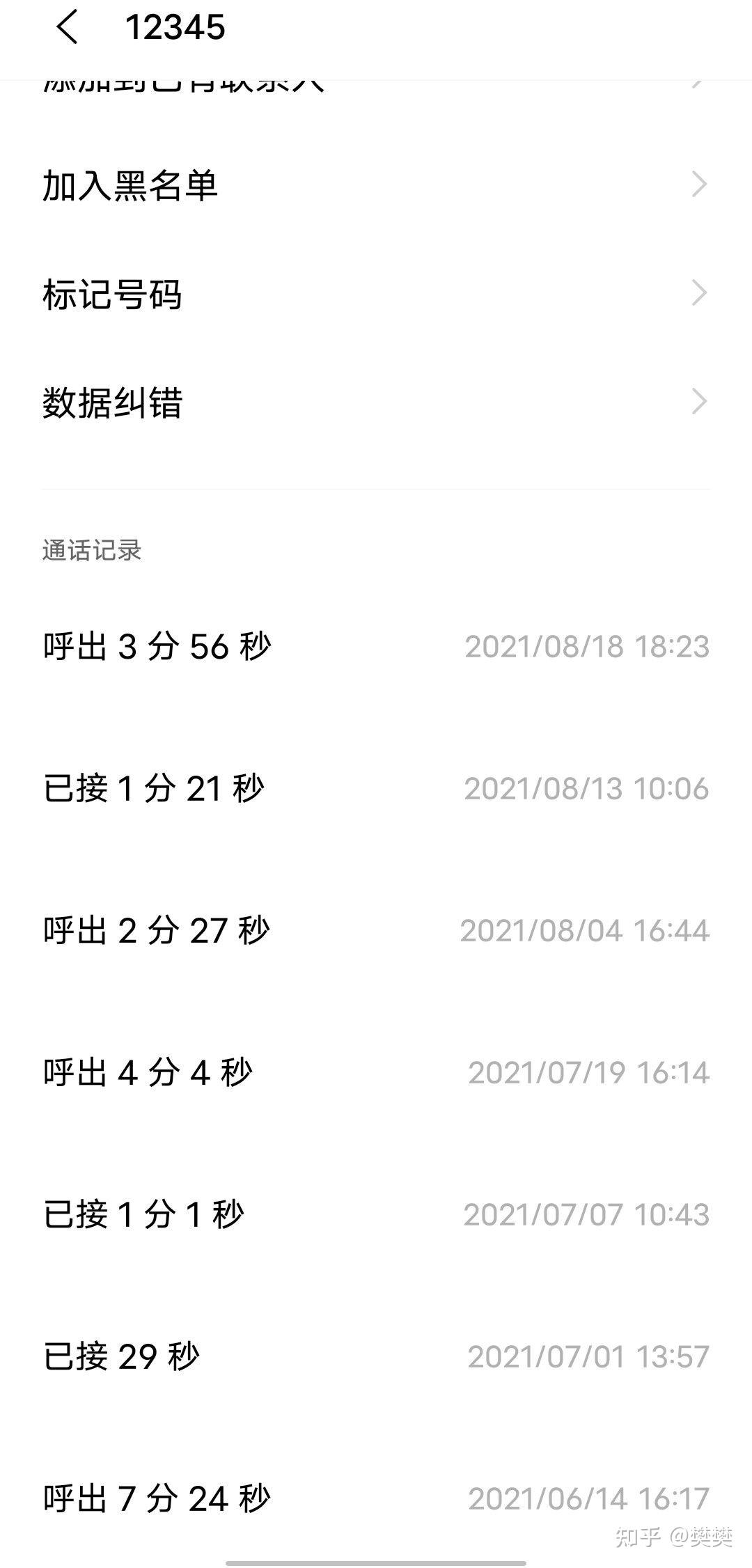752x1568 pixels.
Task: Open 数据纠错 option
Action: click(x=376, y=402)
